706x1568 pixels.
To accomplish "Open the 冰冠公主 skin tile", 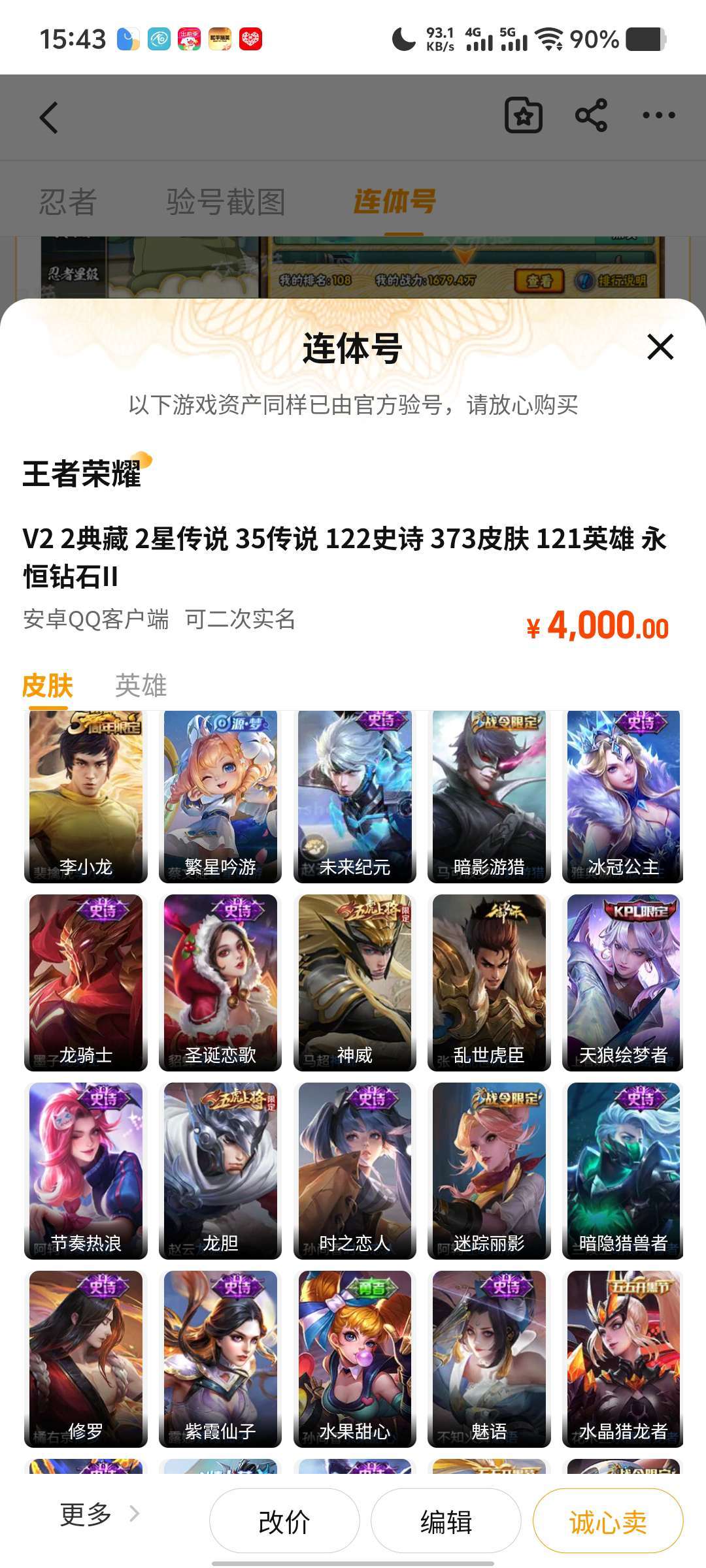I will click(623, 796).
